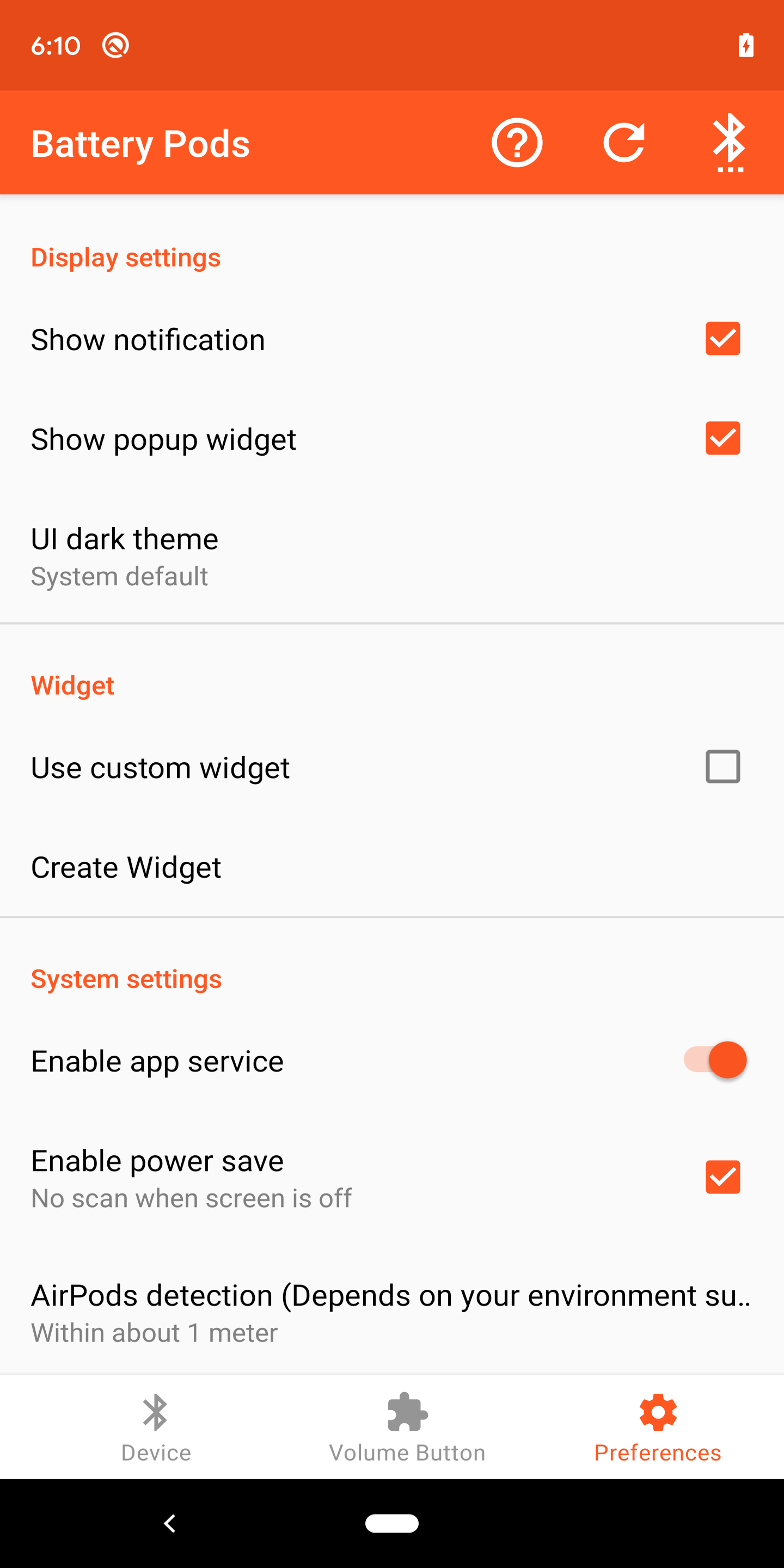Switch to the Volume Button tab
The image size is (784, 1568).
point(407,1430)
